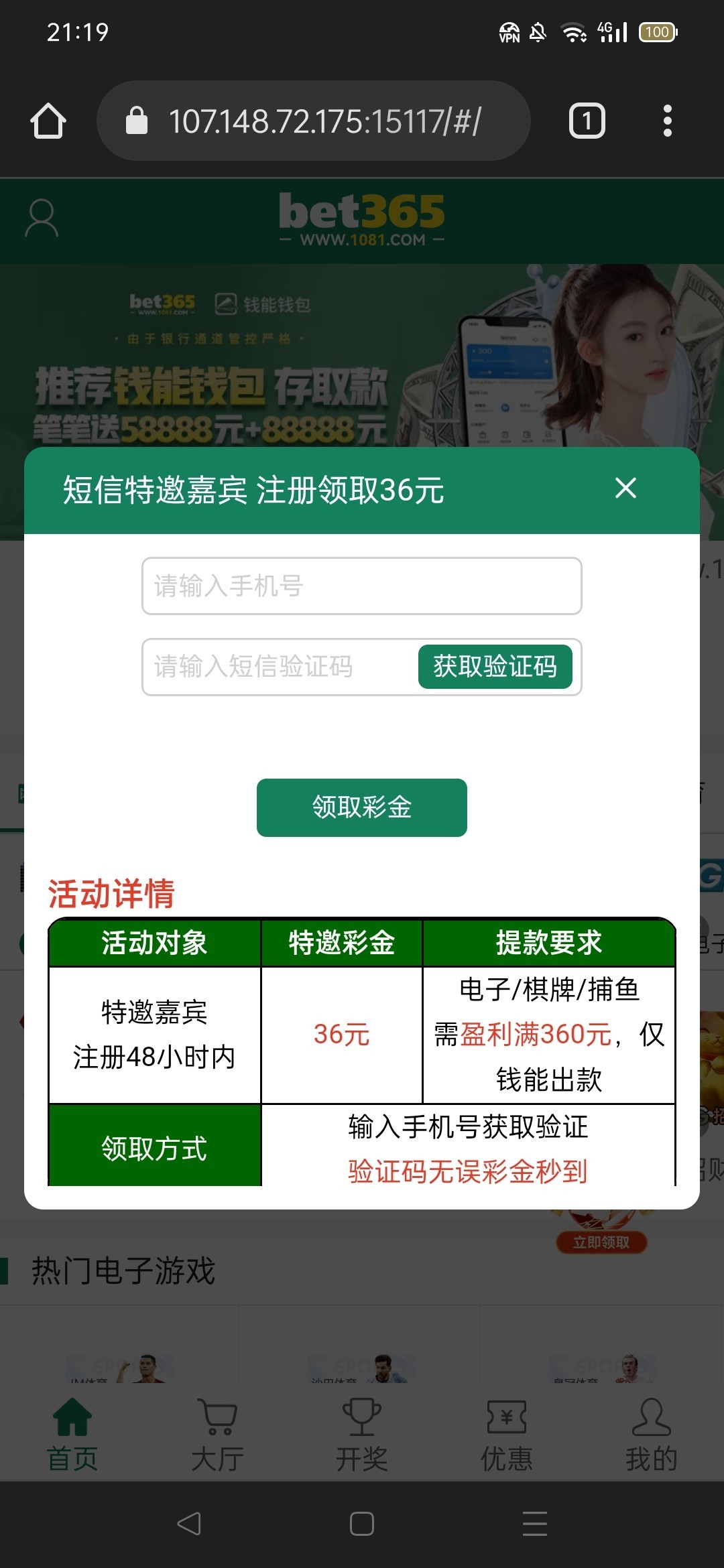
Task: Close the 短信特邀嘉宾 registration popup
Action: pos(625,488)
